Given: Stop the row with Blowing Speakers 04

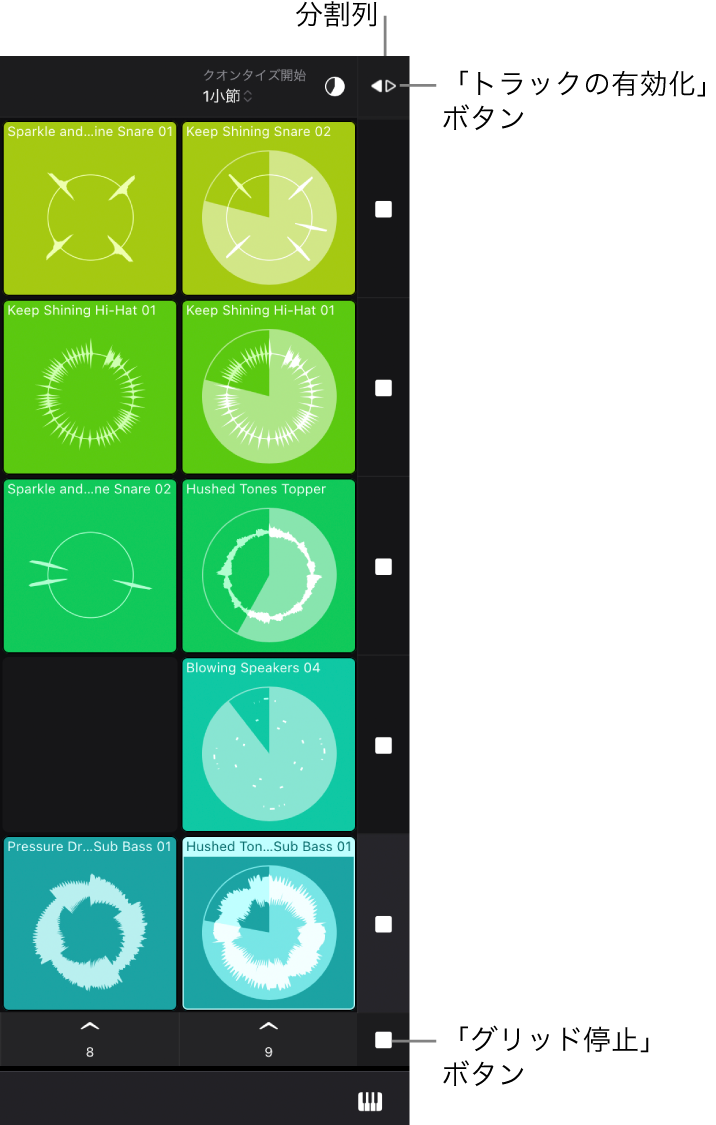Looking at the screenshot, I should pos(383,745).
